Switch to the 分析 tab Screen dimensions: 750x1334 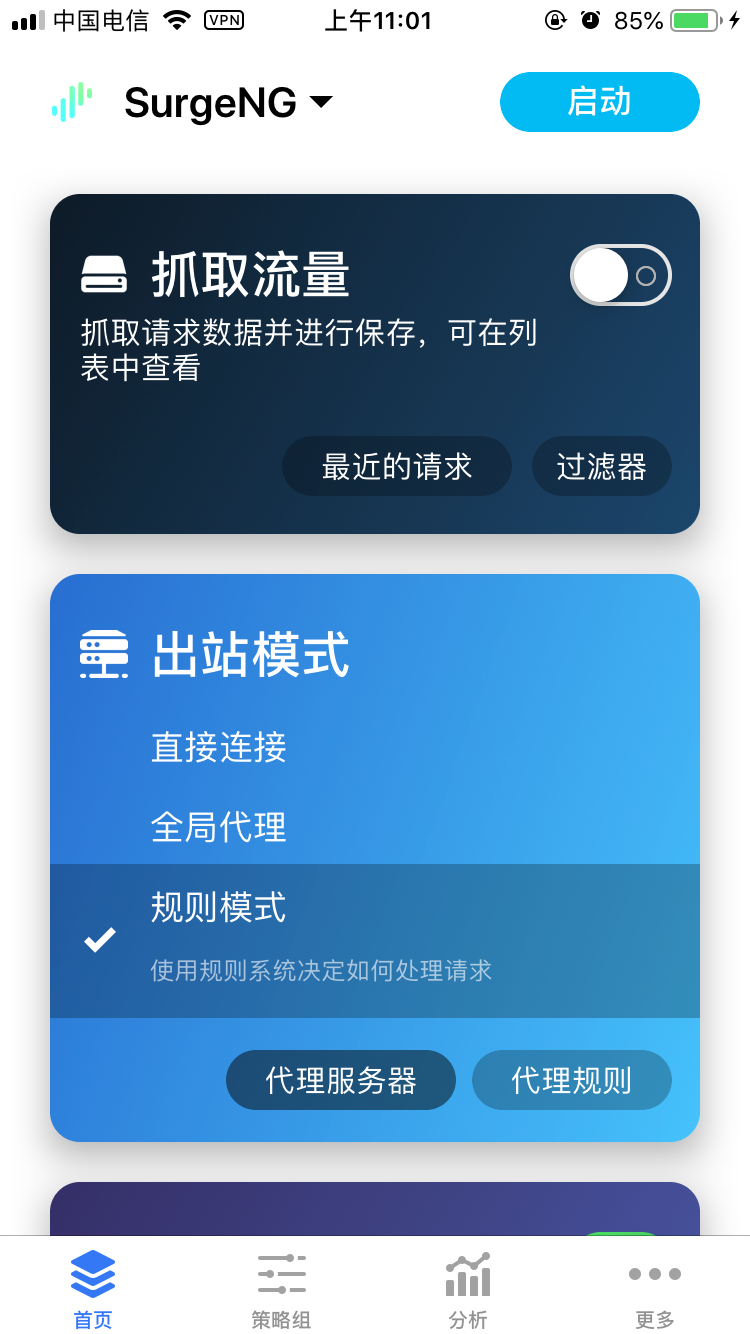click(x=468, y=1289)
